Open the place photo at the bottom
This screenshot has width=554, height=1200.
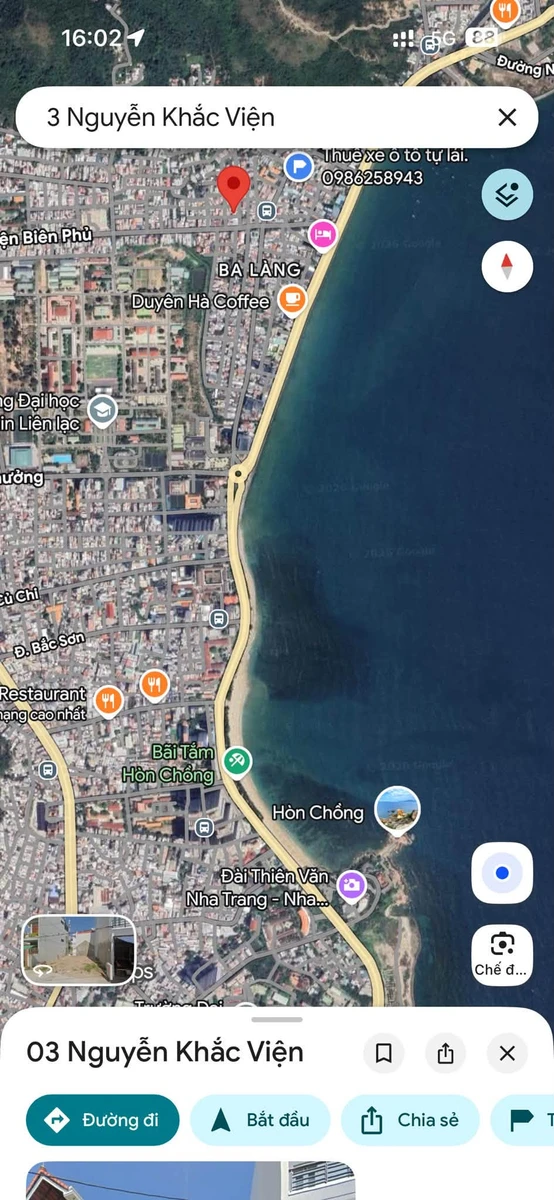[190, 1181]
